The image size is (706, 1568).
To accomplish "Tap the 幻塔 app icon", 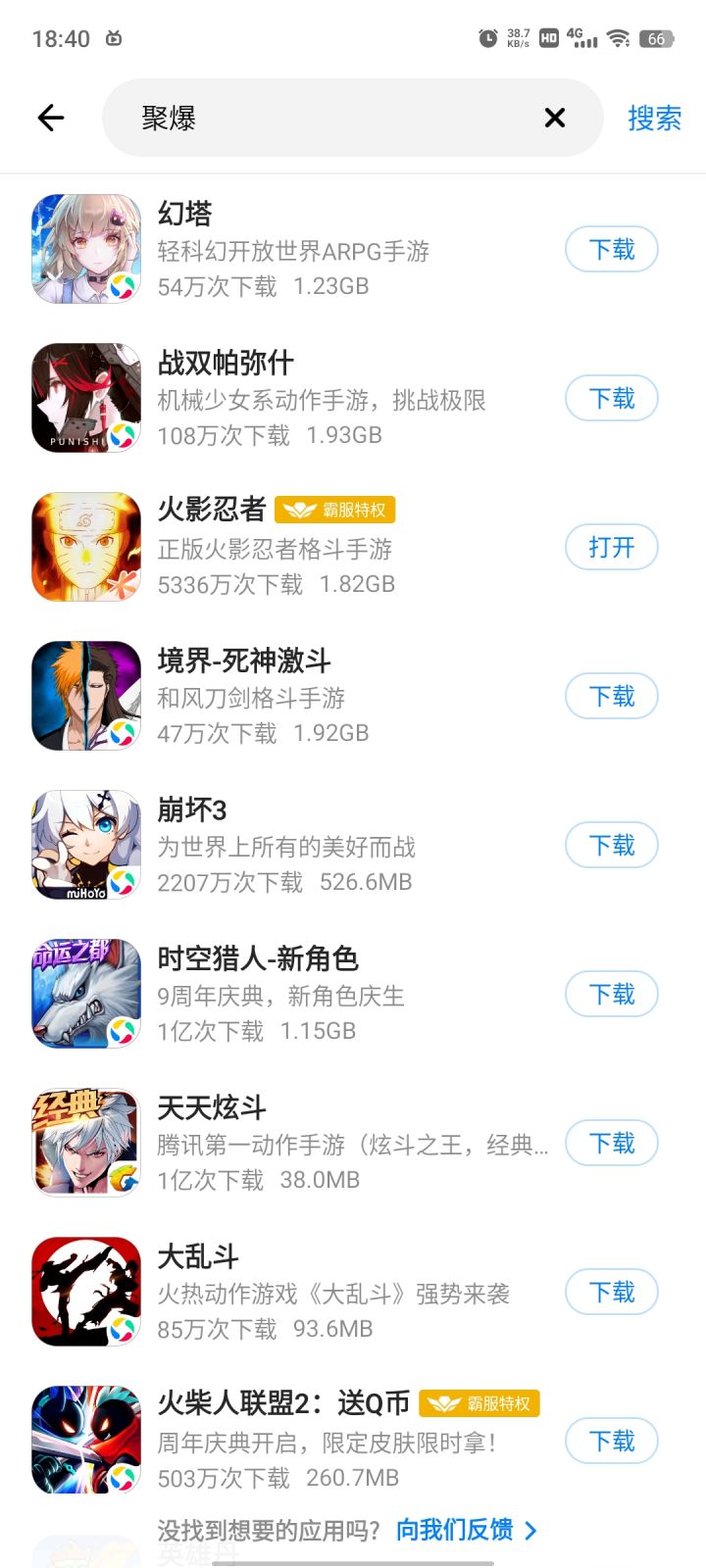I will tap(85, 249).
